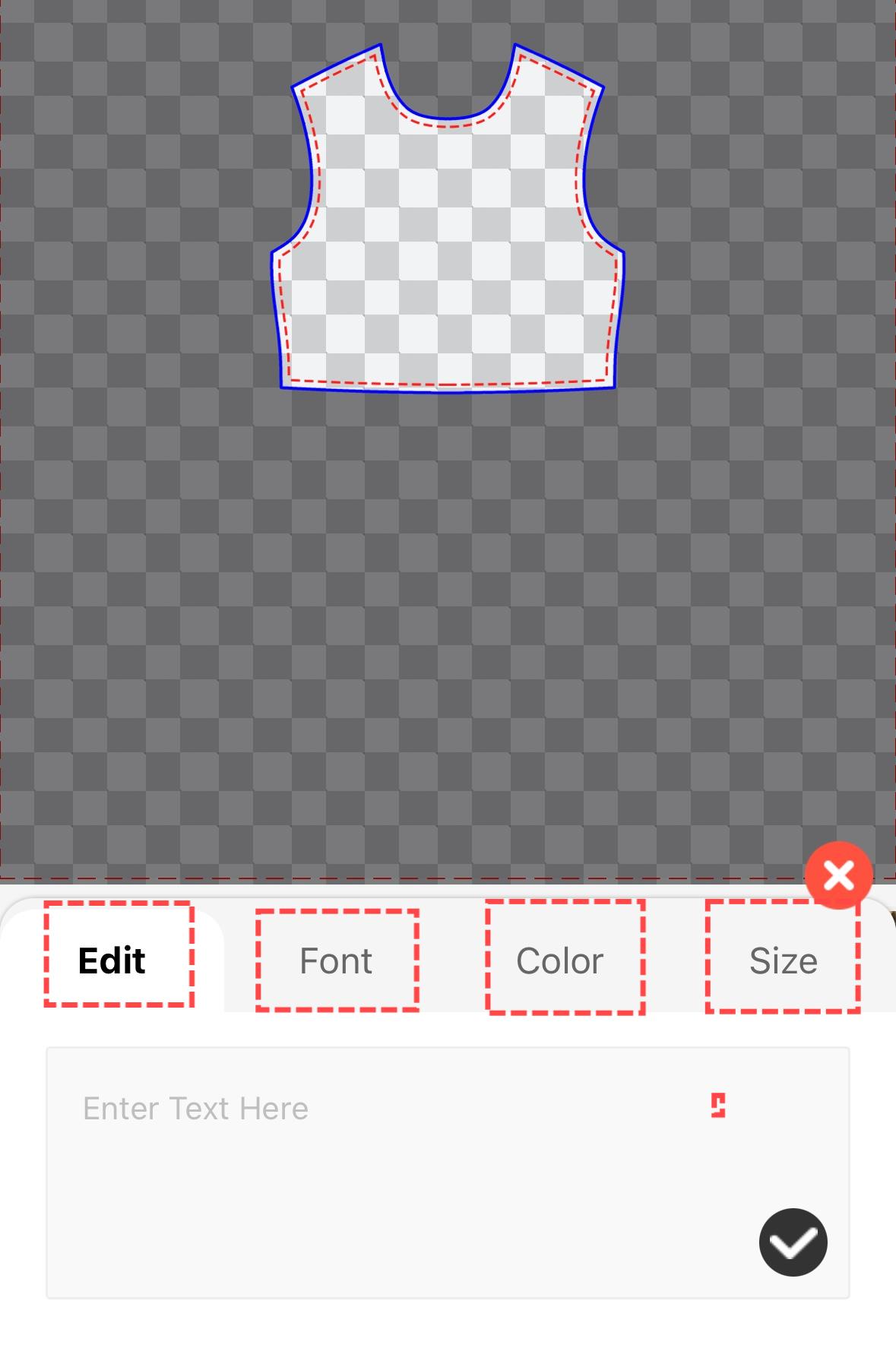
Task: Open the Size tab
Action: [783, 960]
